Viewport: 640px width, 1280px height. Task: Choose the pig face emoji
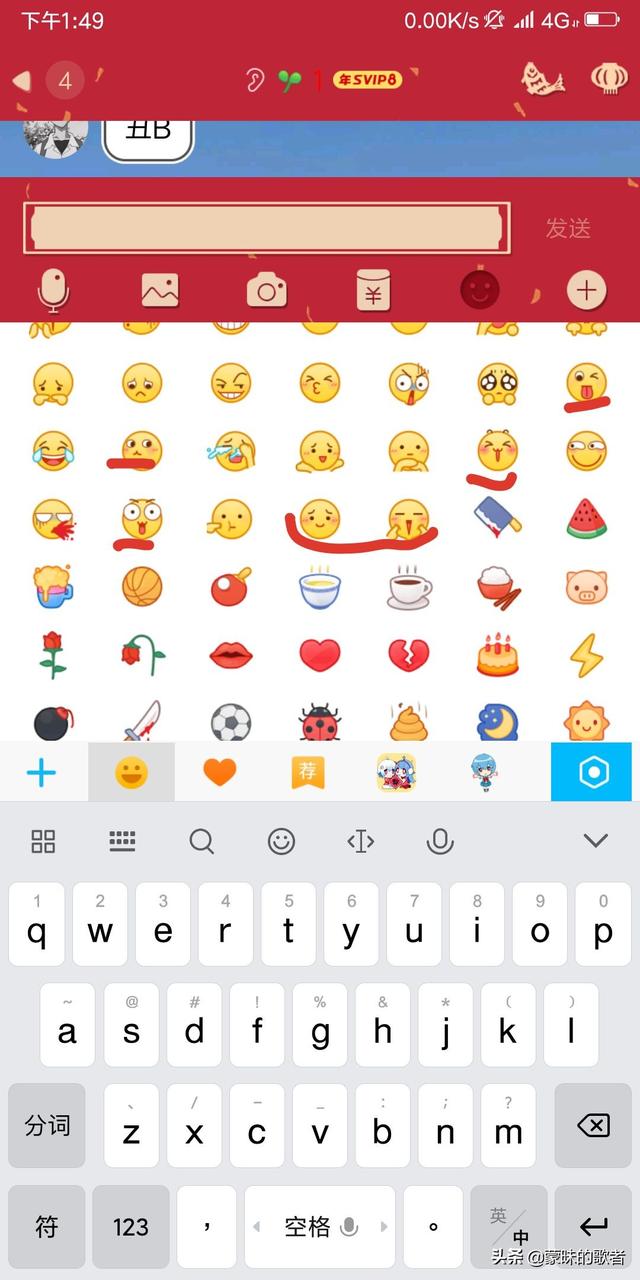pos(586,587)
